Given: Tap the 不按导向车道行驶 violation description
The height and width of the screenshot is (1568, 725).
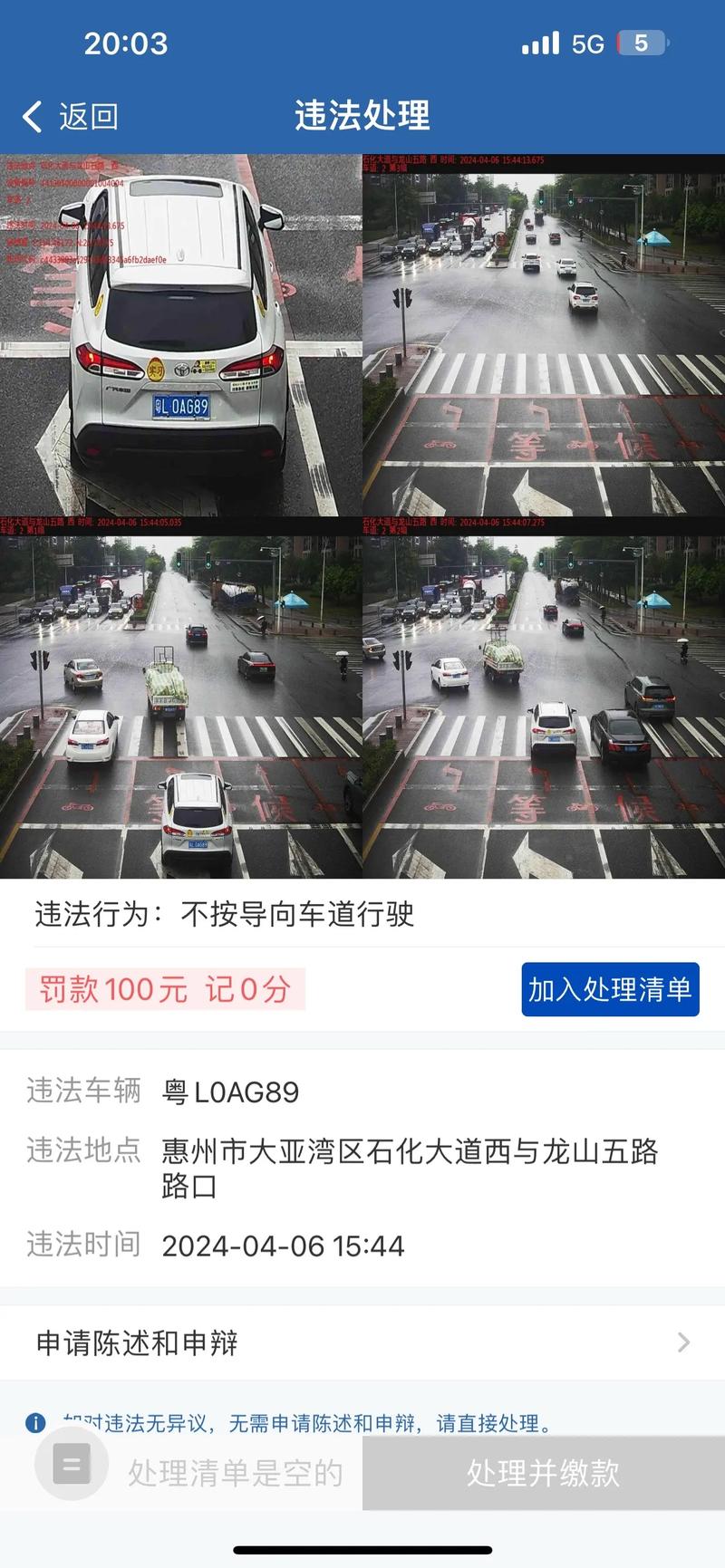Looking at the screenshot, I should point(299,916).
